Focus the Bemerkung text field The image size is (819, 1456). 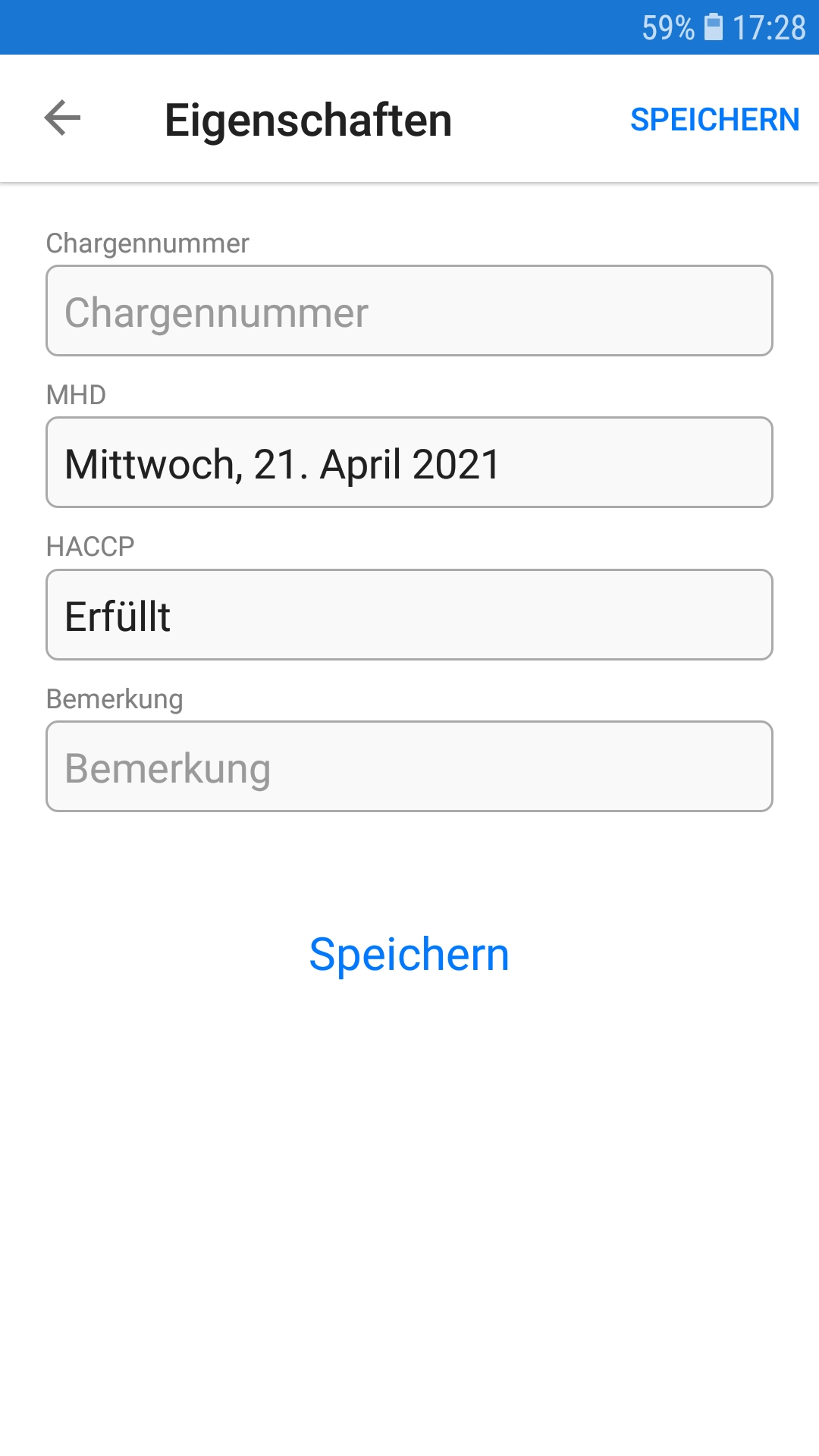409,767
